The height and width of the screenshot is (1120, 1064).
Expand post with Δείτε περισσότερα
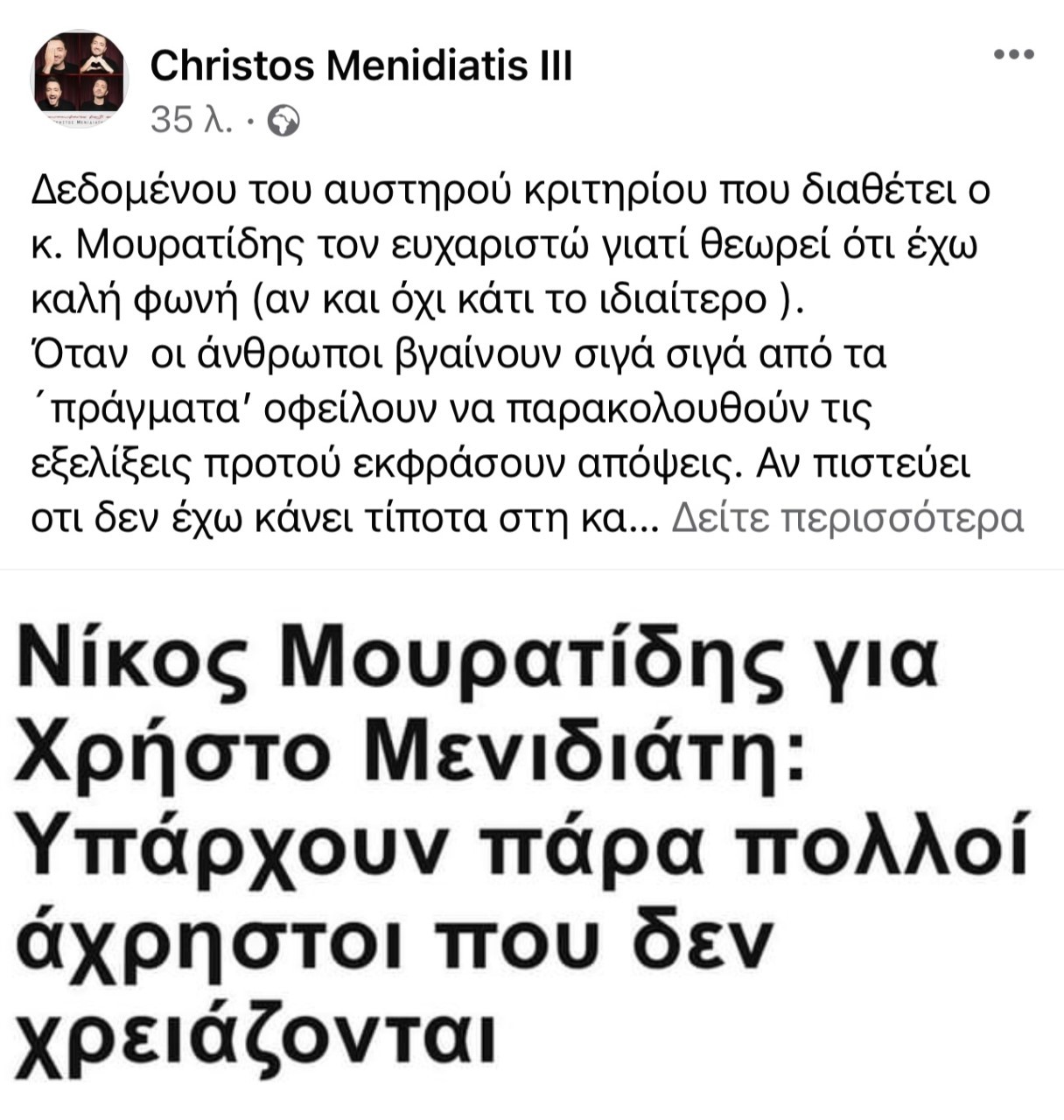point(846,519)
